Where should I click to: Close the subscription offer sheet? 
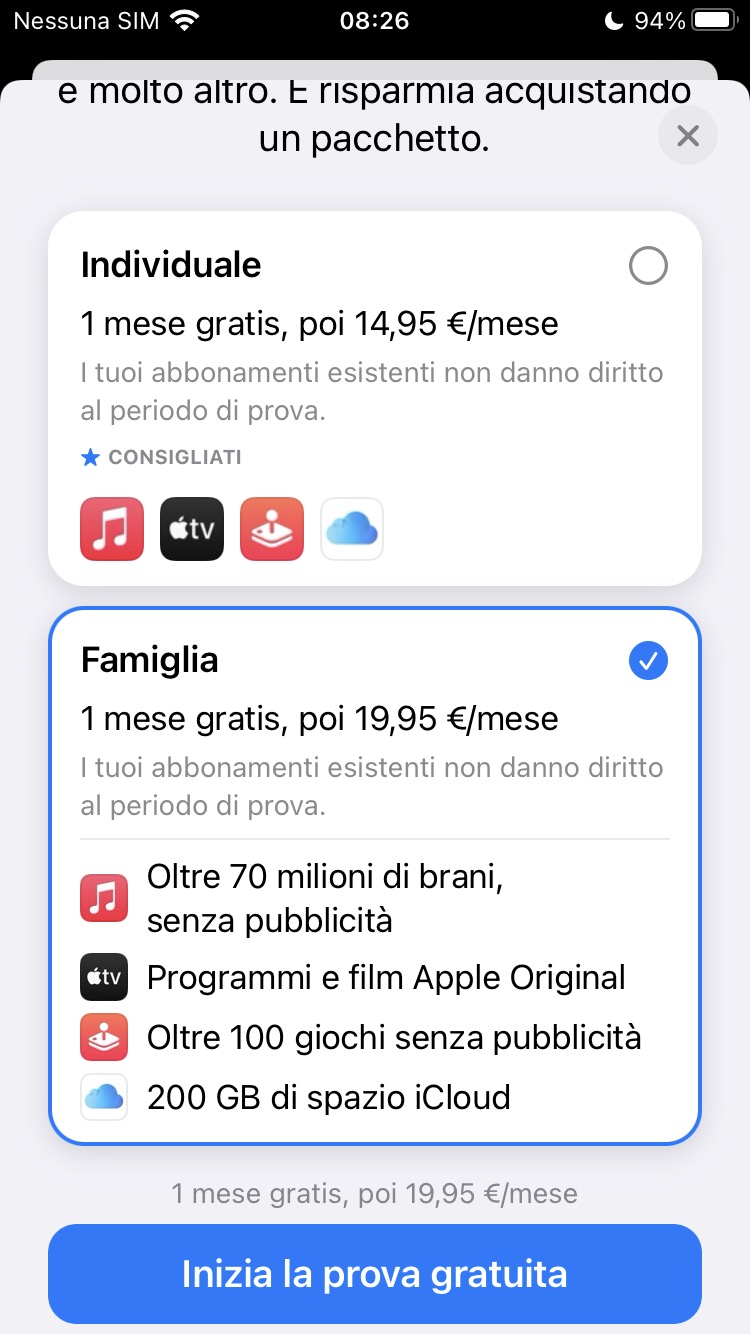(x=688, y=136)
